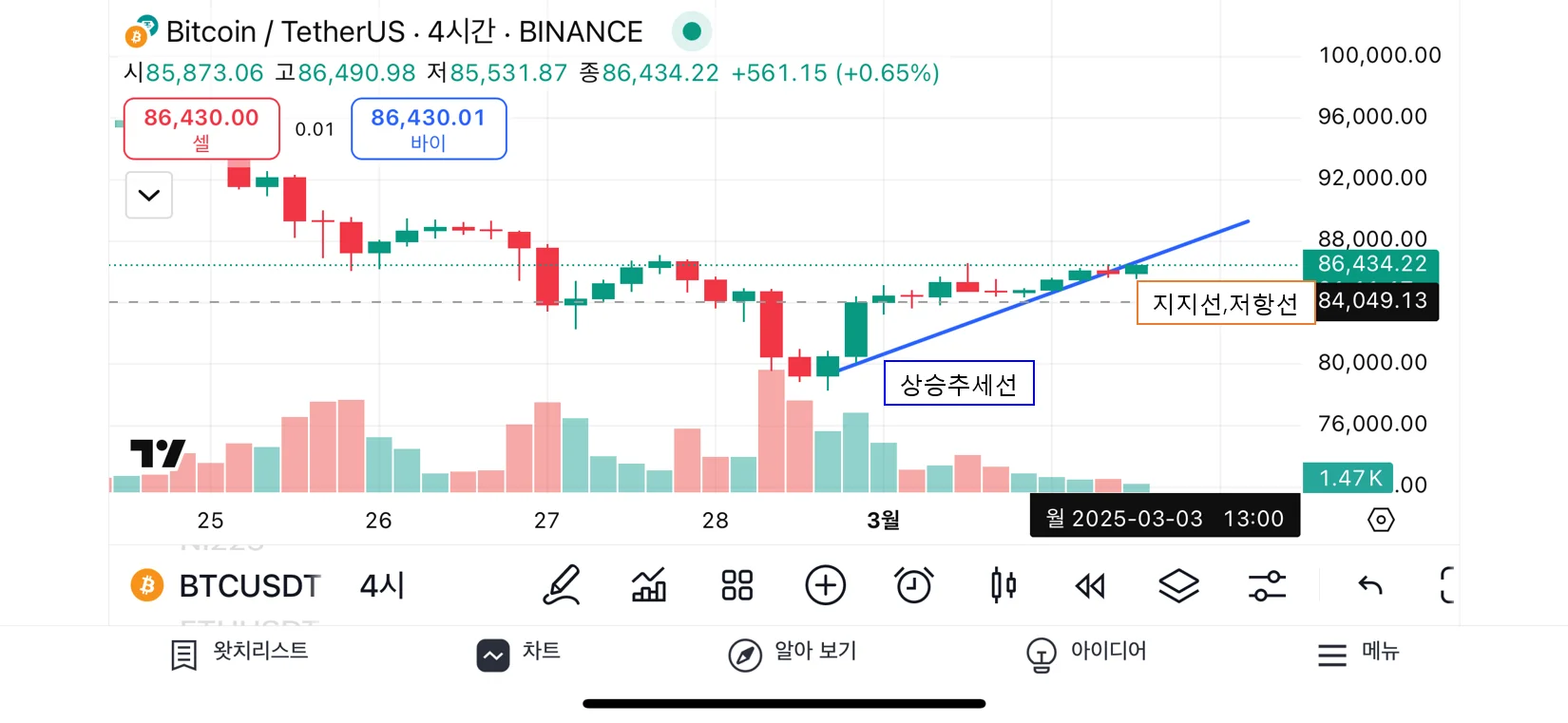Viewport: 1568px width, 723px height.
Task: Open the chart indicators icon
Action: pyautogui.click(x=649, y=585)
